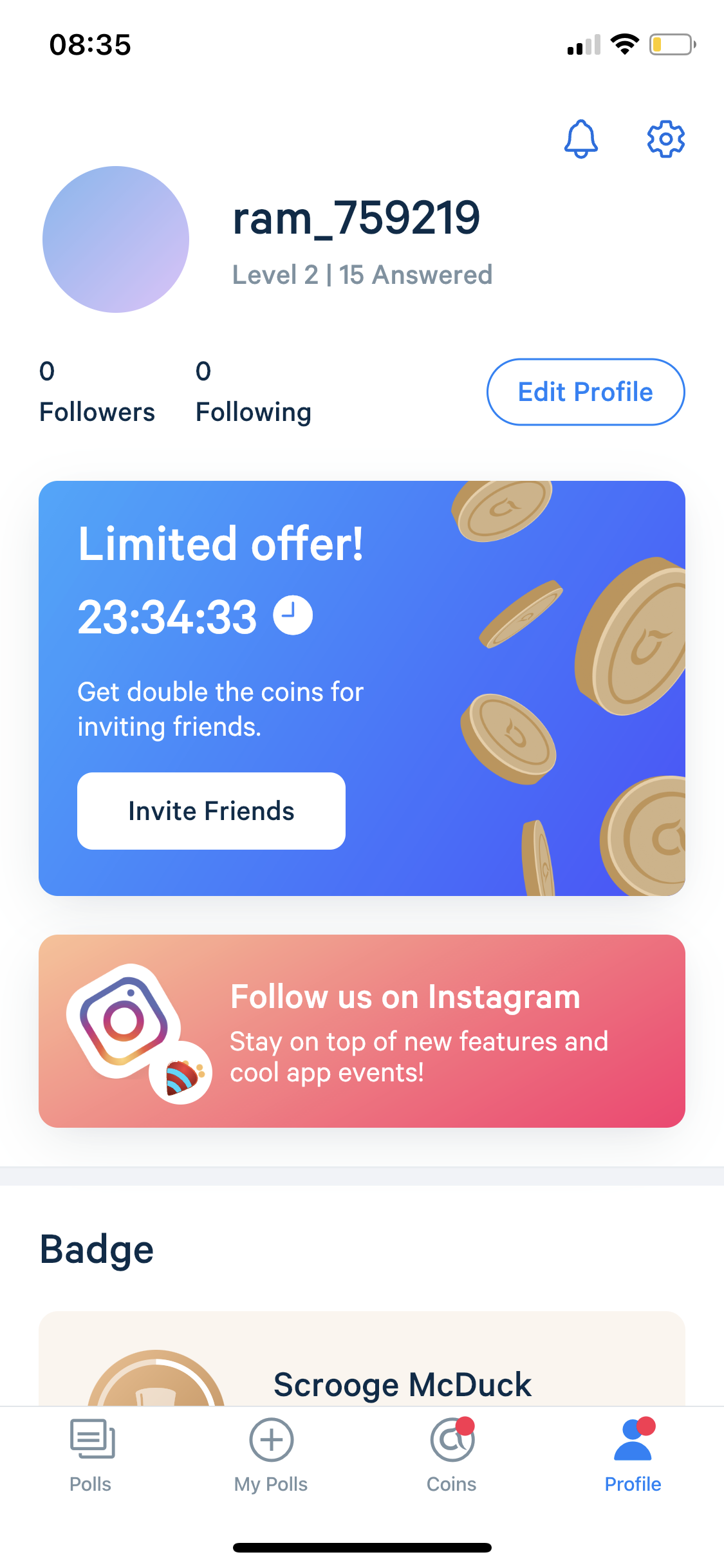Click the Edit Profile button
Viewport: 724px width, 1568px height.
coord(585,391)
